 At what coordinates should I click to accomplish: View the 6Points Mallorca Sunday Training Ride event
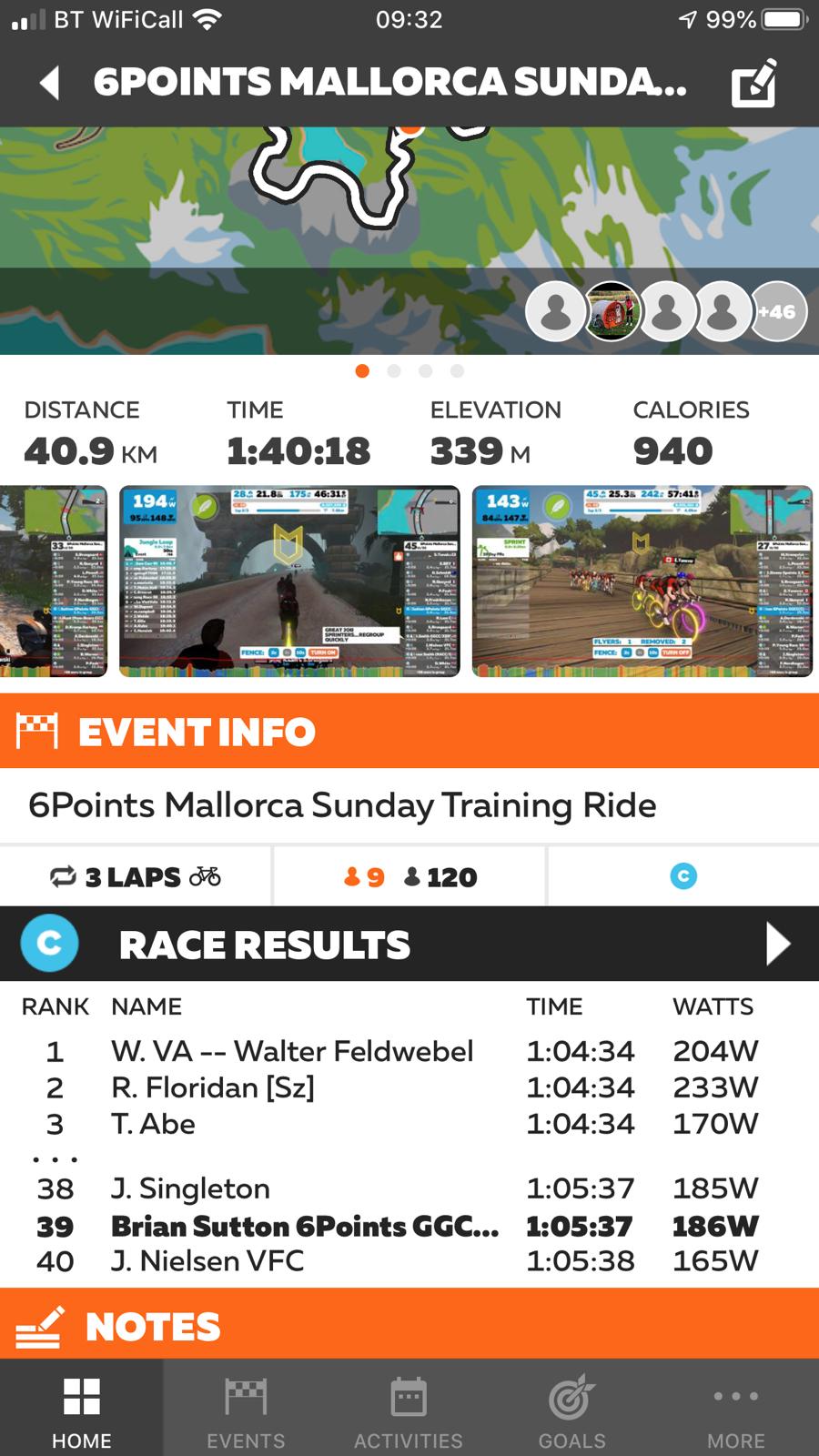342,805
